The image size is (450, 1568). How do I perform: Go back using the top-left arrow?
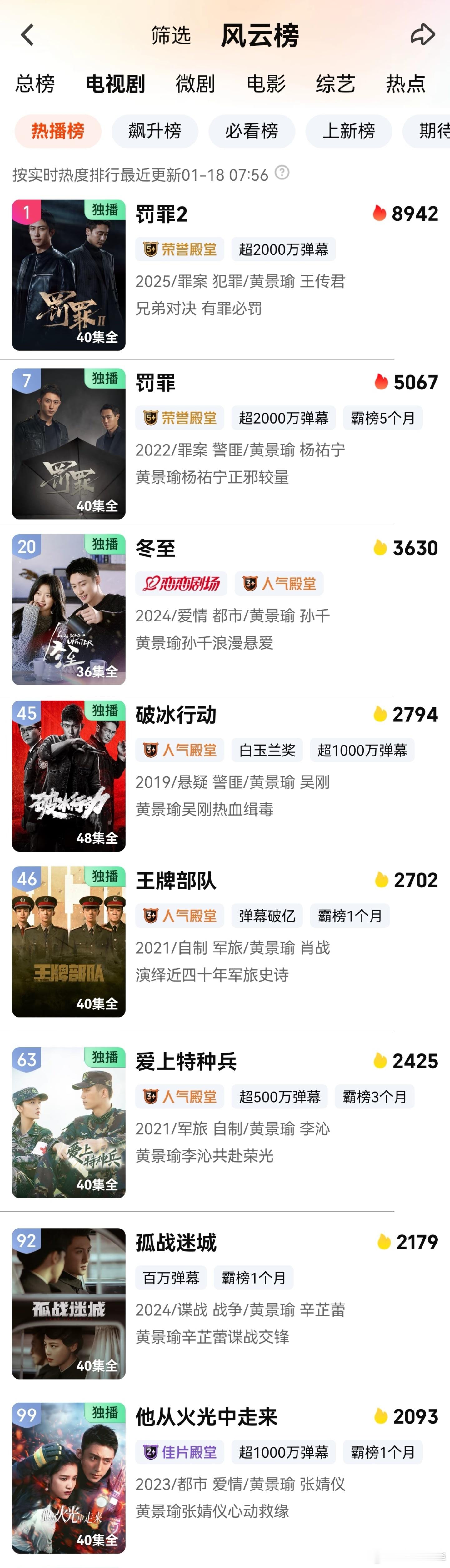coord(27,35)
